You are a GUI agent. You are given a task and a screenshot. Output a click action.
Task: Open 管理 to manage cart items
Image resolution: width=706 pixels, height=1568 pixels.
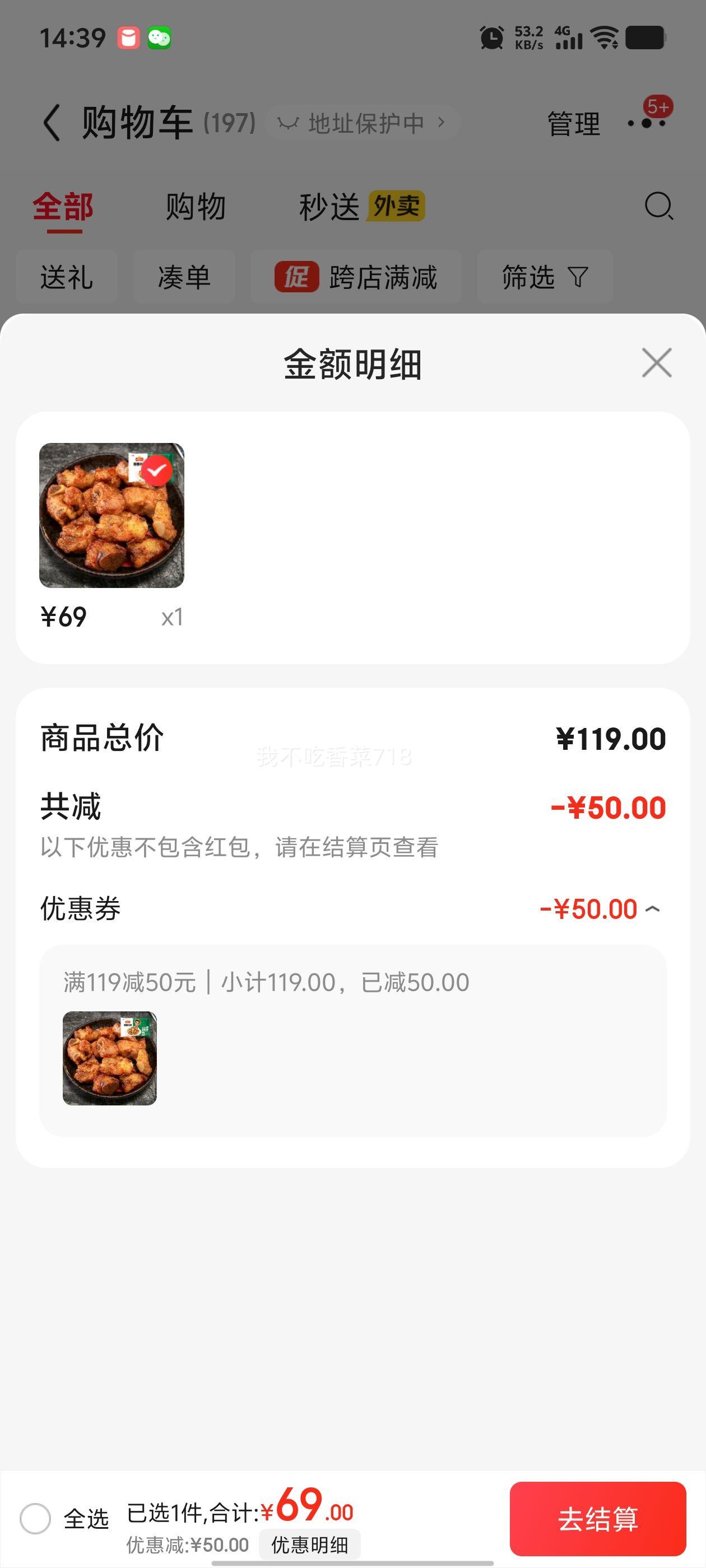point(574,124)
